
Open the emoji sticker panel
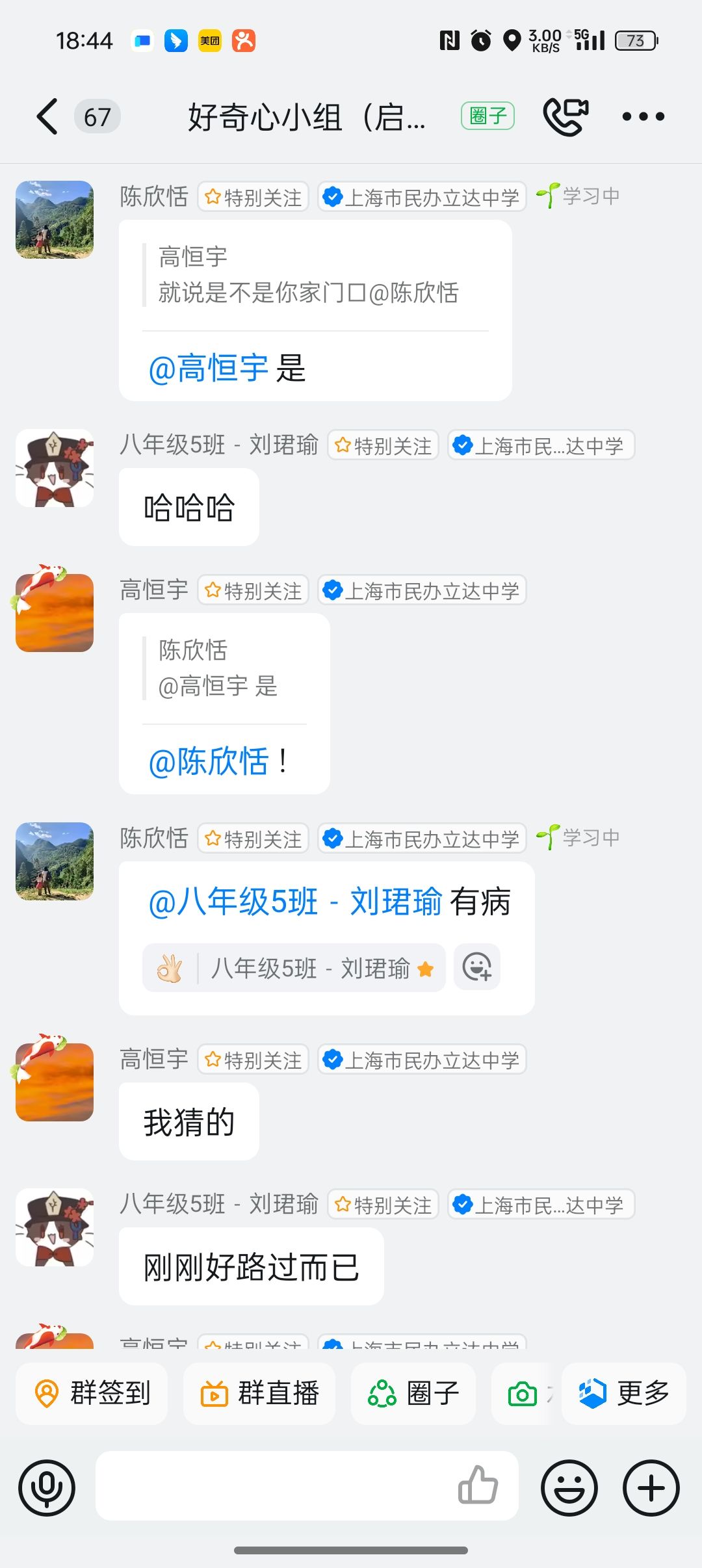coord(569,1487)
